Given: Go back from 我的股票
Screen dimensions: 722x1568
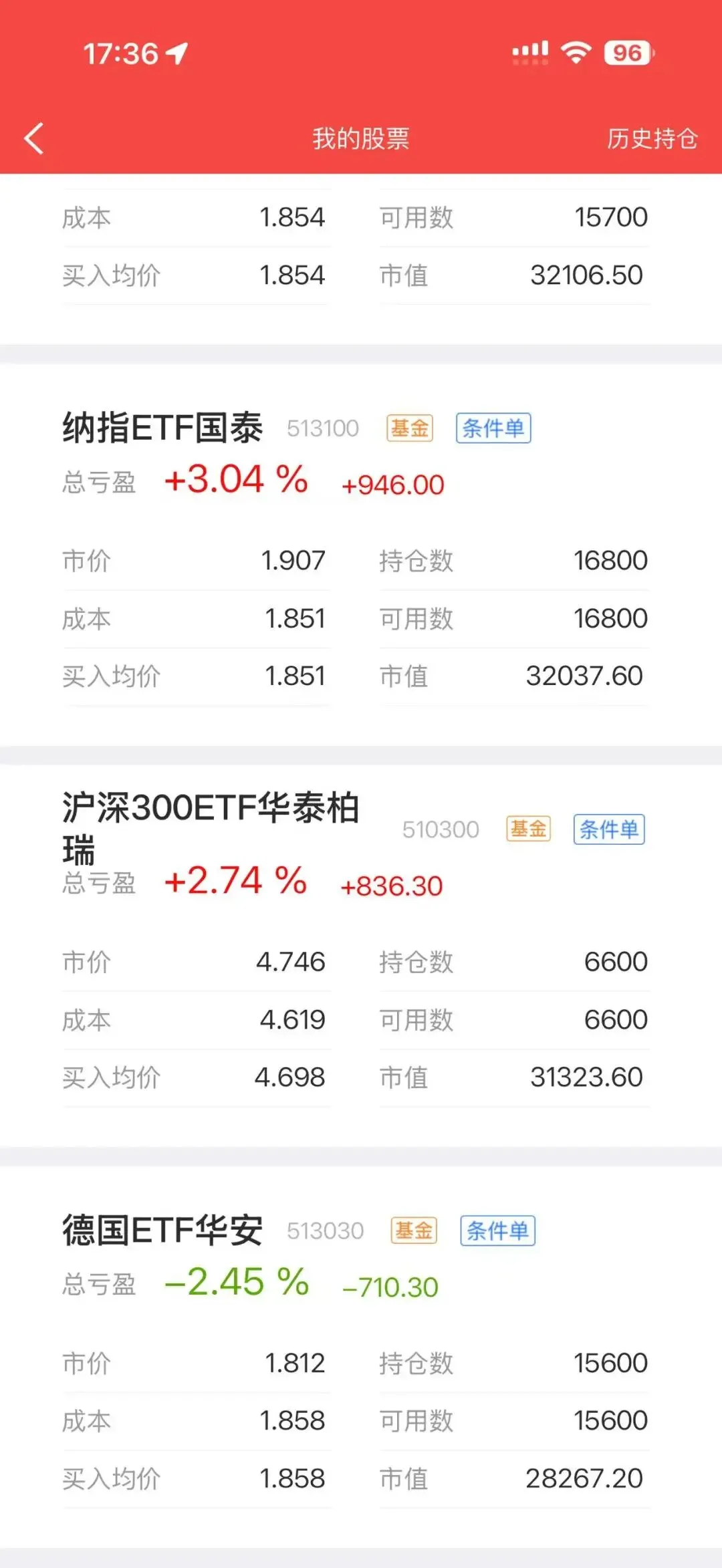Looking at the screenshot, I should click(x=34, y=138).
